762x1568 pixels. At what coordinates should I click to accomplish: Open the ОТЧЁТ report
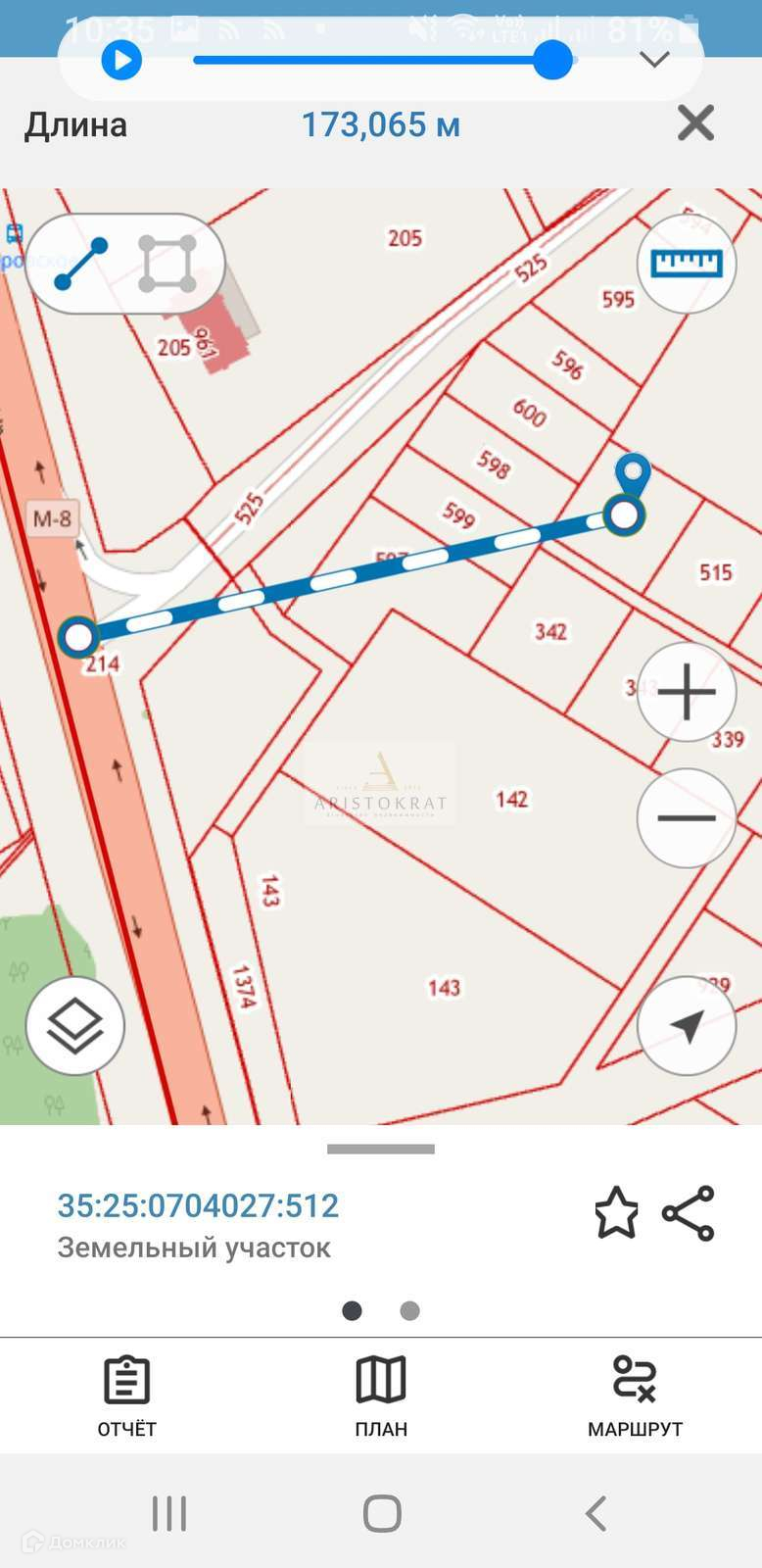tap(126, 1396)
